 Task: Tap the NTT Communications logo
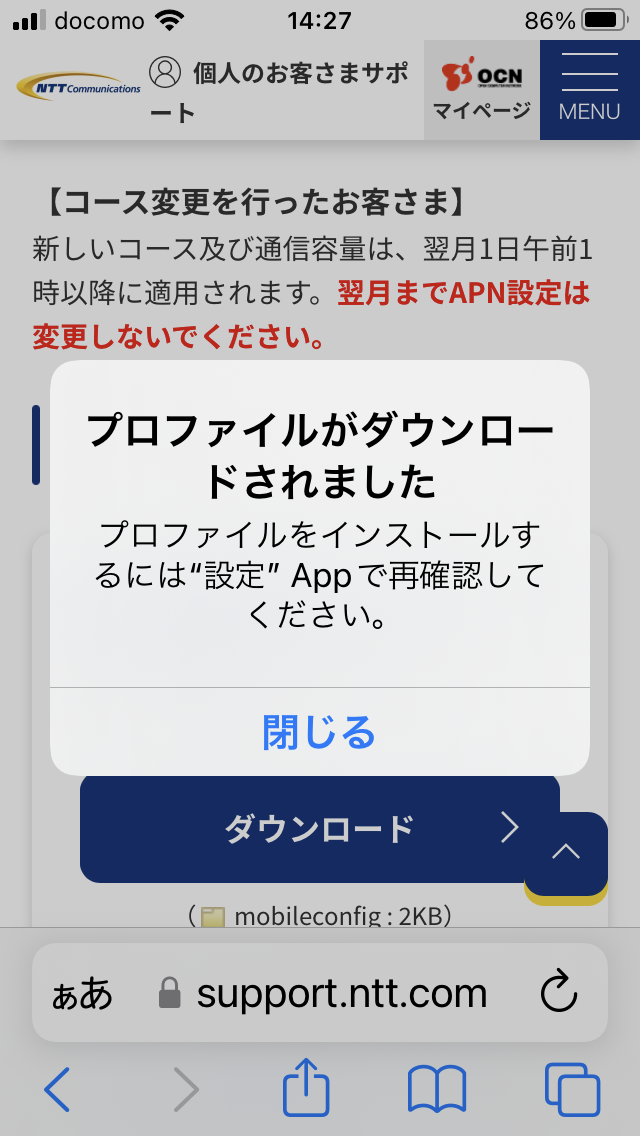click(x=78, y=87)
